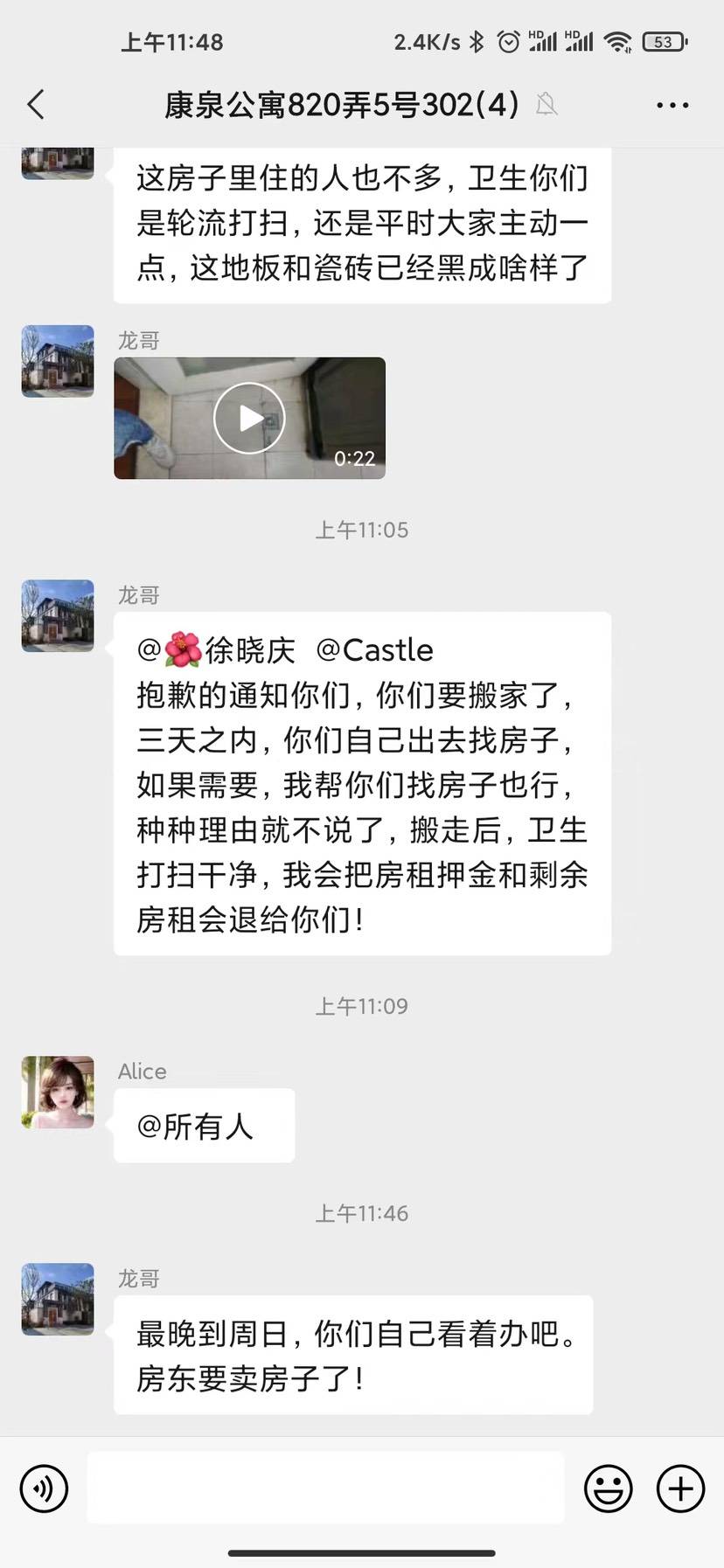Open the plus attachment menu
This screenshot has width=724, height=1568.
click(x=680, y=1488)
